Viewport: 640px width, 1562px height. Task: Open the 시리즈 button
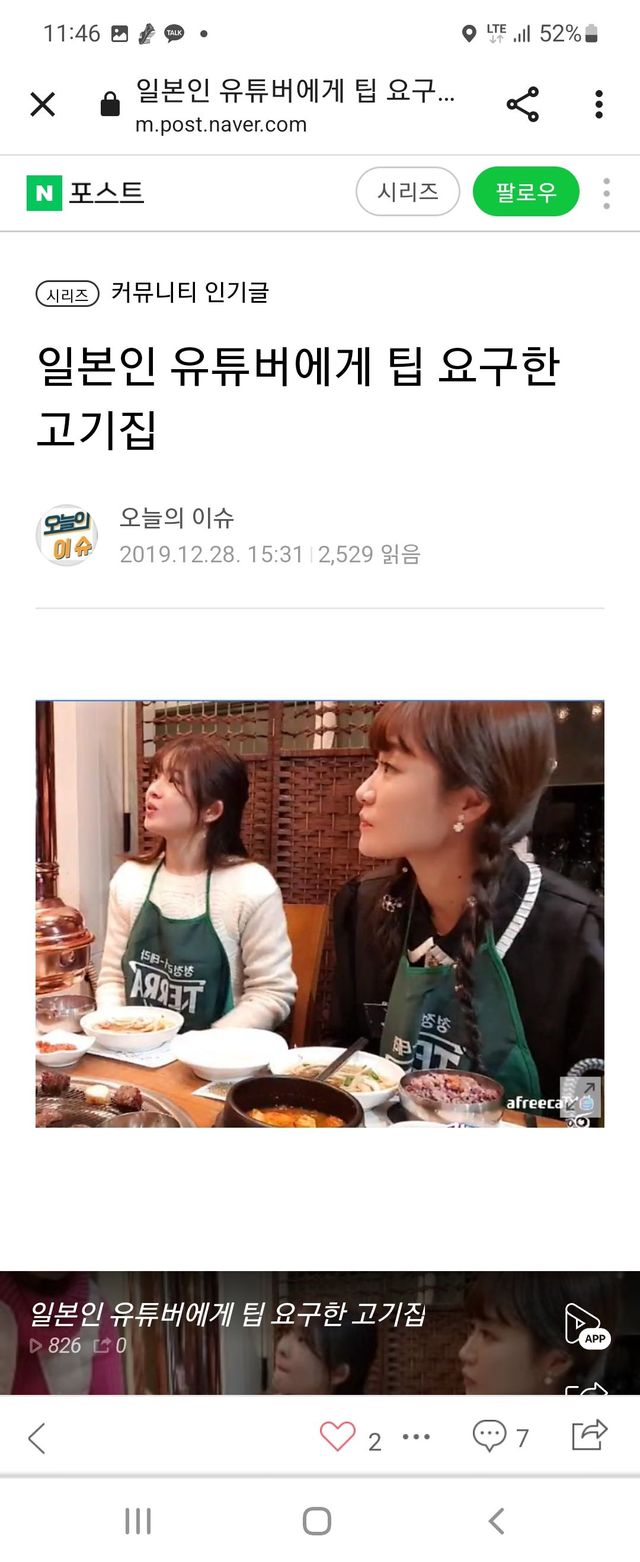(407, 192)
